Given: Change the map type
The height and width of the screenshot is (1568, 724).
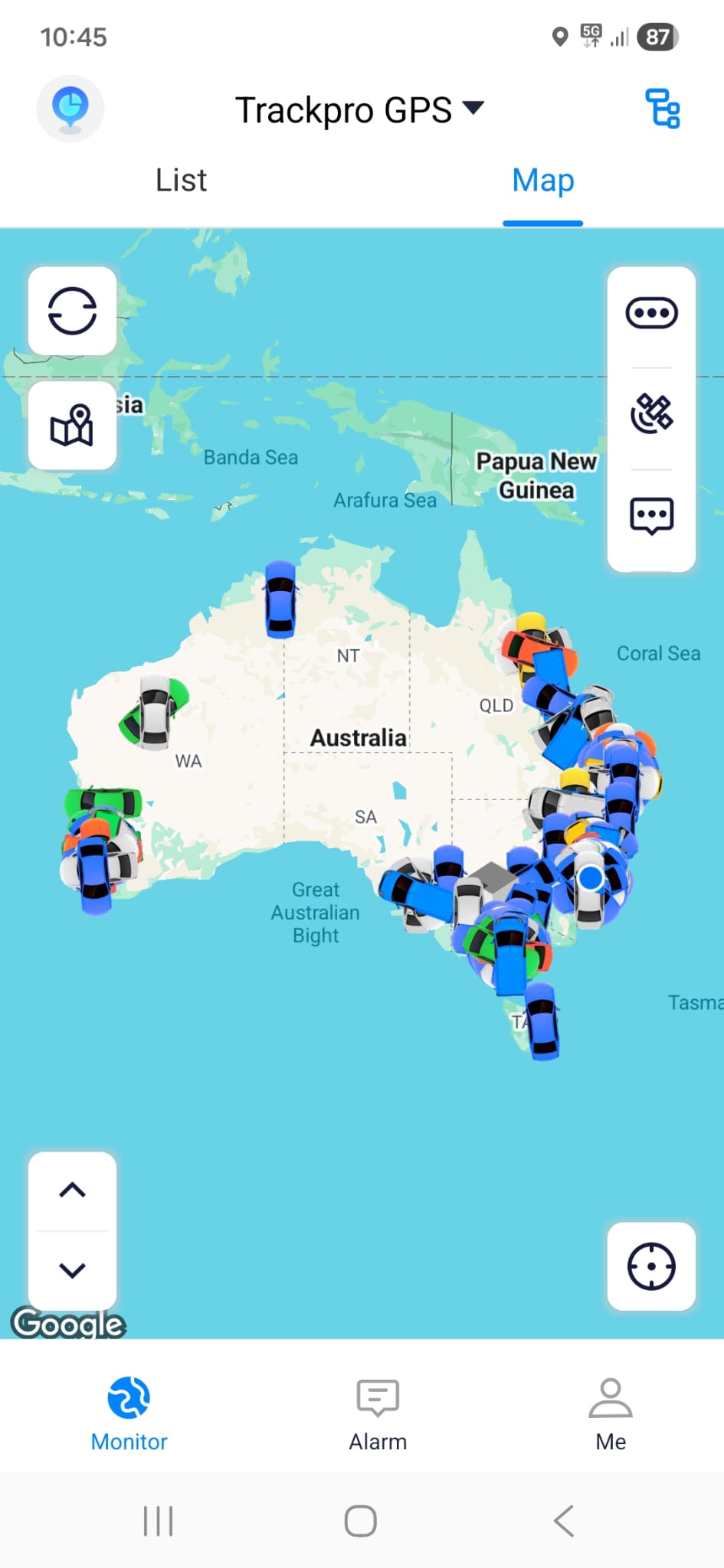Looking at the screenshot, I should click(x=72, y=426).
